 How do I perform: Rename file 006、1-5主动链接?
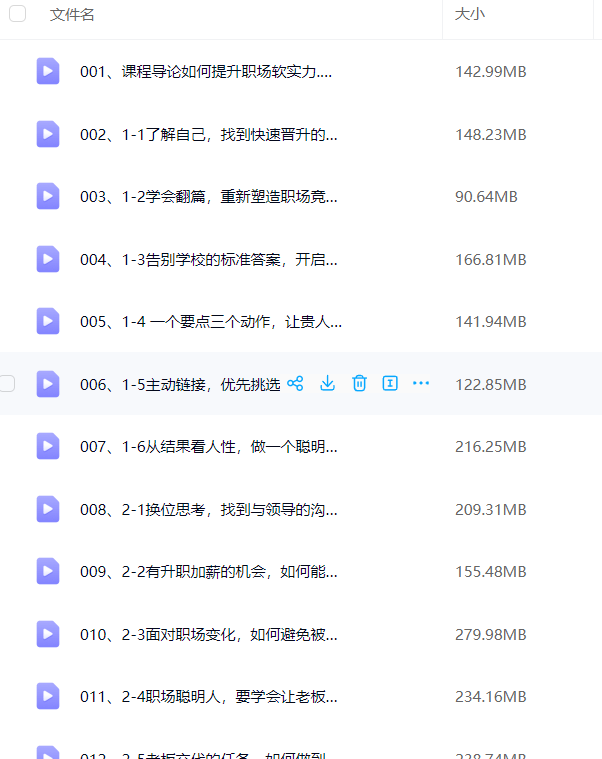[390, 383]
